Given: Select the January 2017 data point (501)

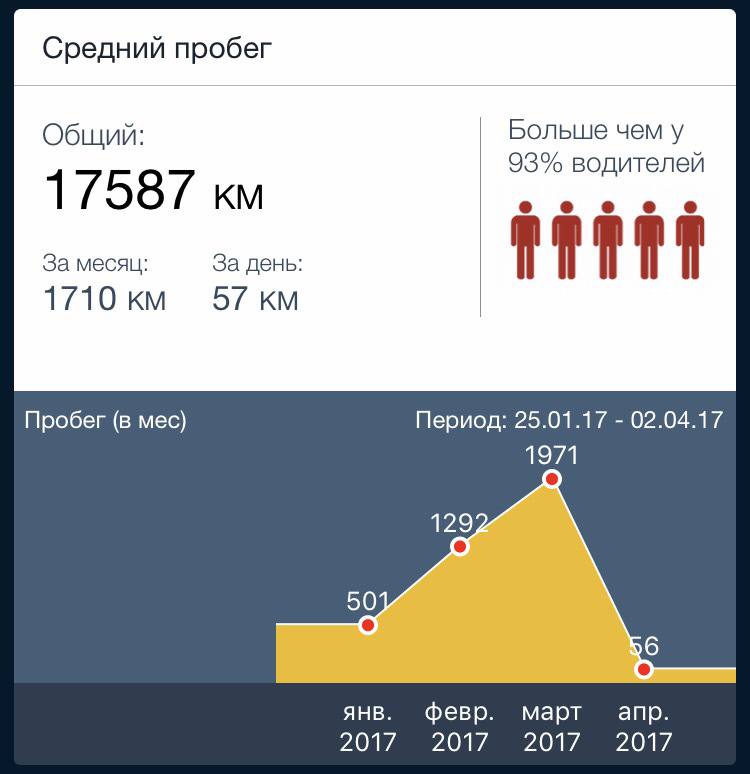Looking at the screenshot, I should tap(368, 626).
